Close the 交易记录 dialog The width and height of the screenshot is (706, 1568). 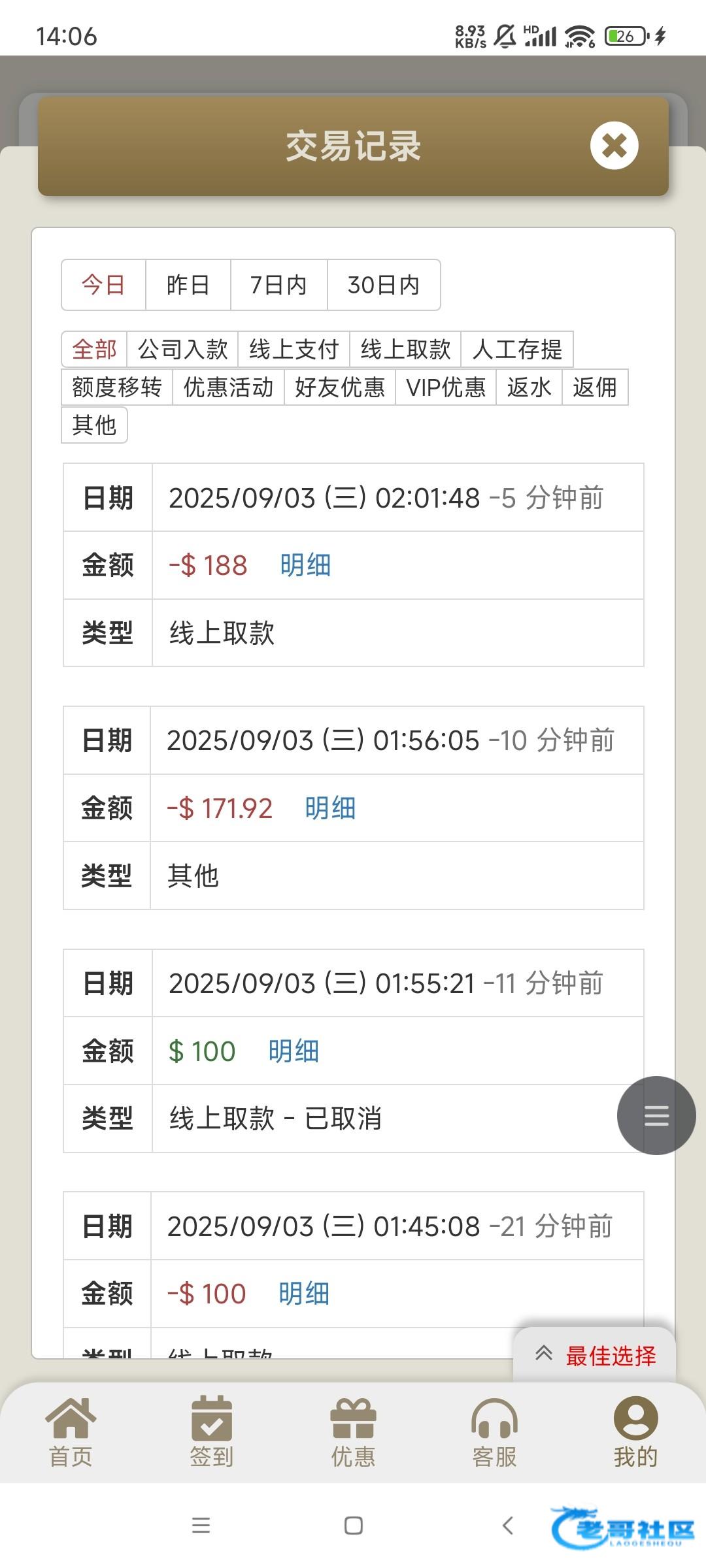(x=614, y=146)
